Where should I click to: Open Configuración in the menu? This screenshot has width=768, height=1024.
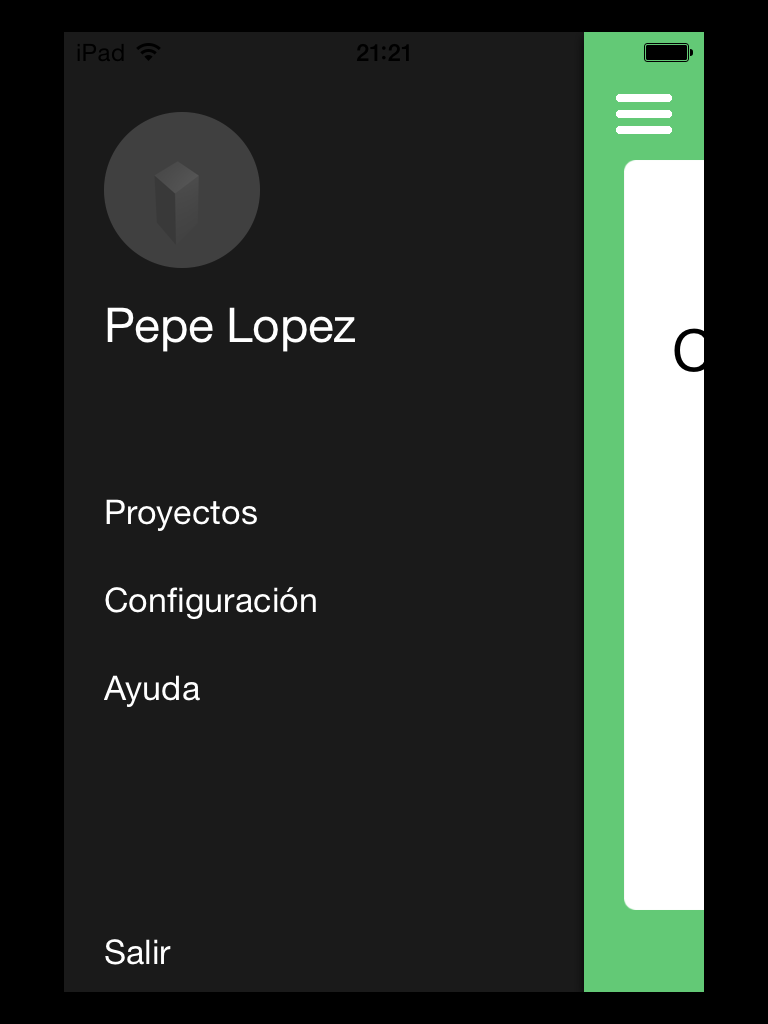click(x=211, y=601)
